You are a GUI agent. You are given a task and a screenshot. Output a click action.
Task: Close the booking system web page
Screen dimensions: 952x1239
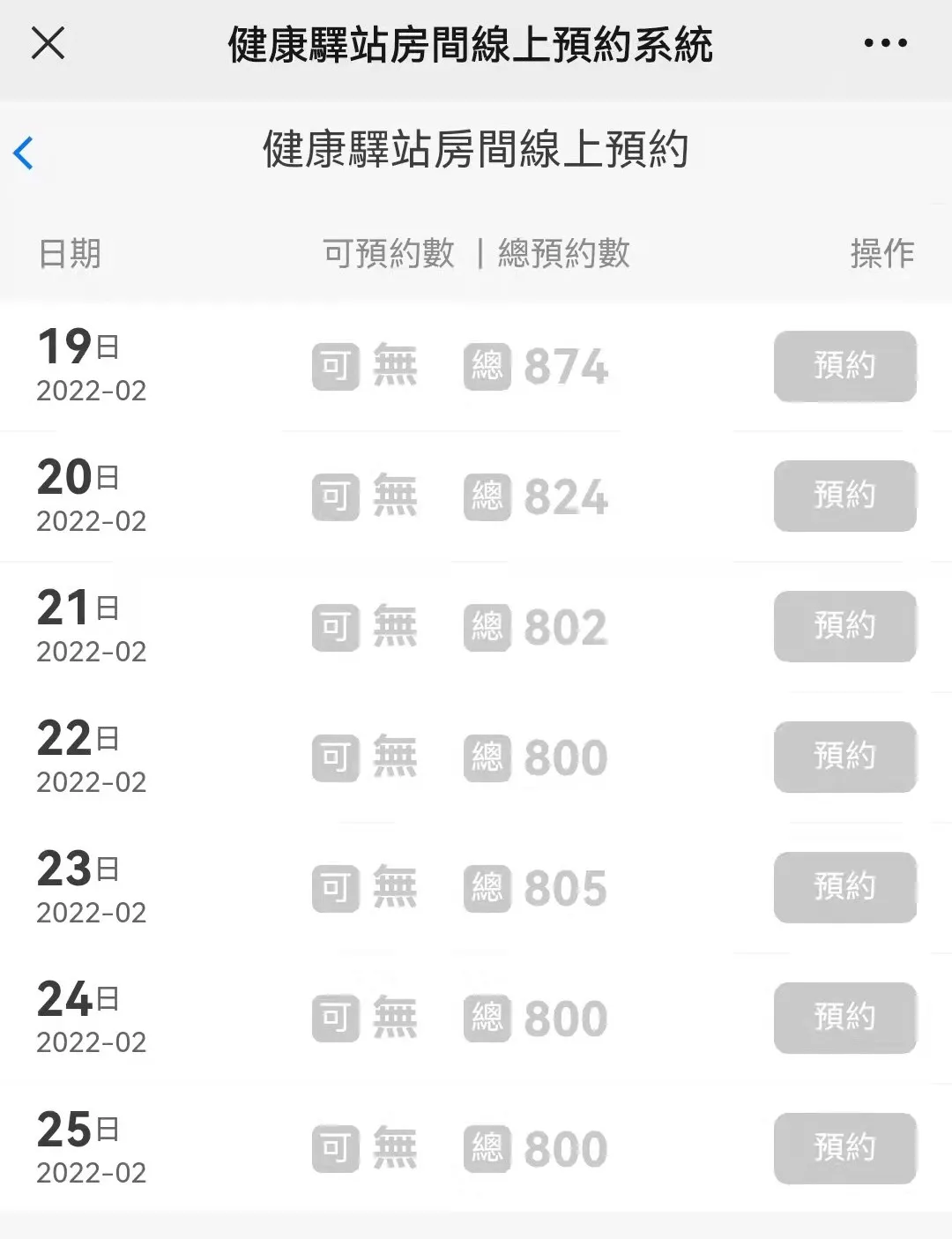click(48, 42)
